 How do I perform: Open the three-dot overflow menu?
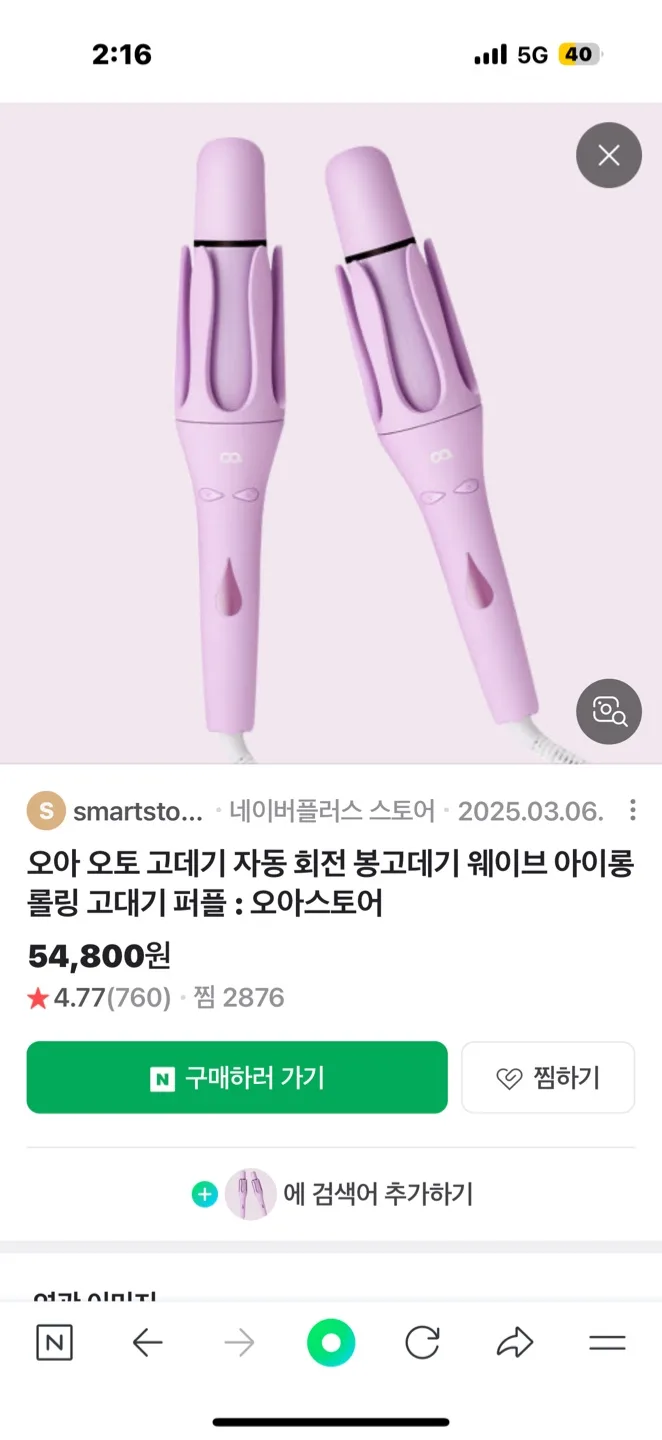click(x=631, y=810)
